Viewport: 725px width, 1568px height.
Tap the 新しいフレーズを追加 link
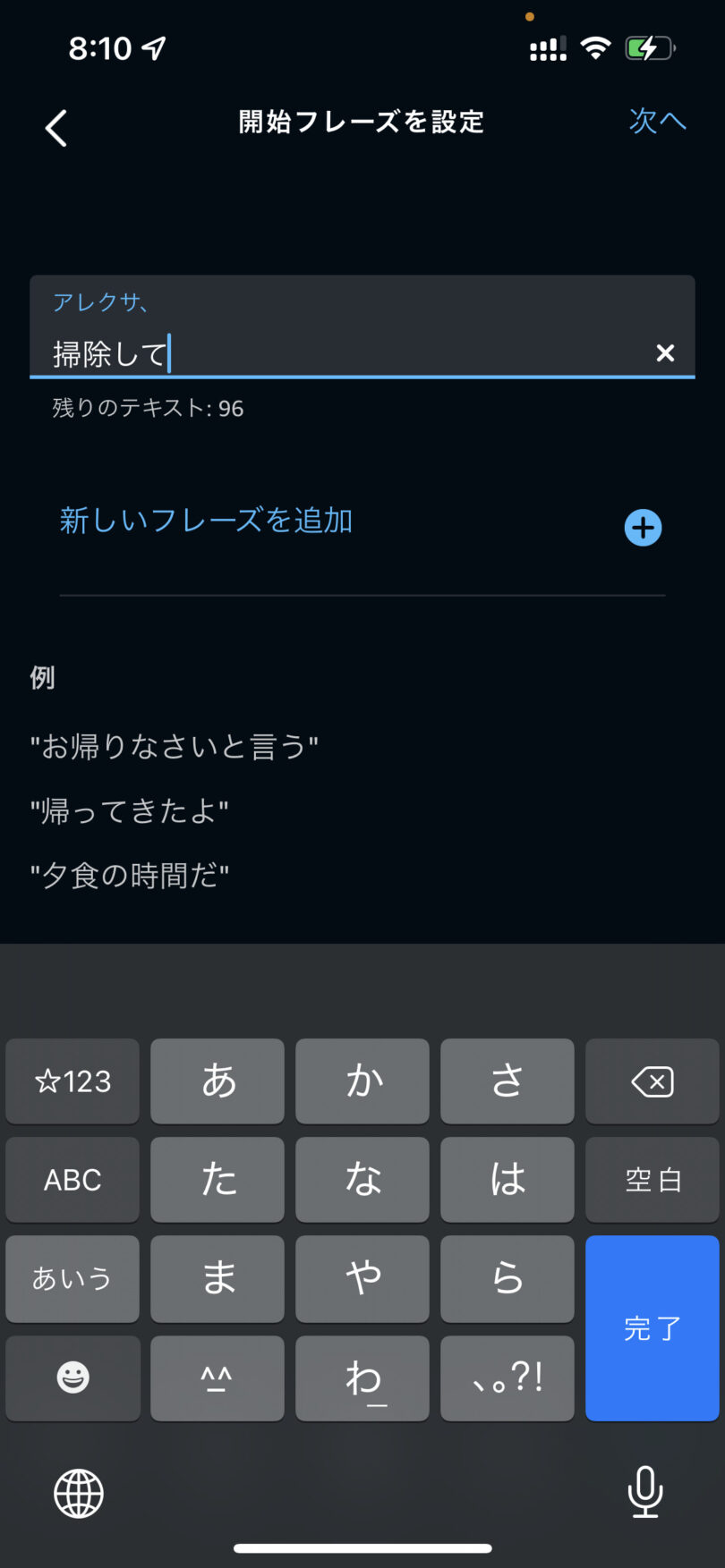pyautogui.click(x=206, y=521)
